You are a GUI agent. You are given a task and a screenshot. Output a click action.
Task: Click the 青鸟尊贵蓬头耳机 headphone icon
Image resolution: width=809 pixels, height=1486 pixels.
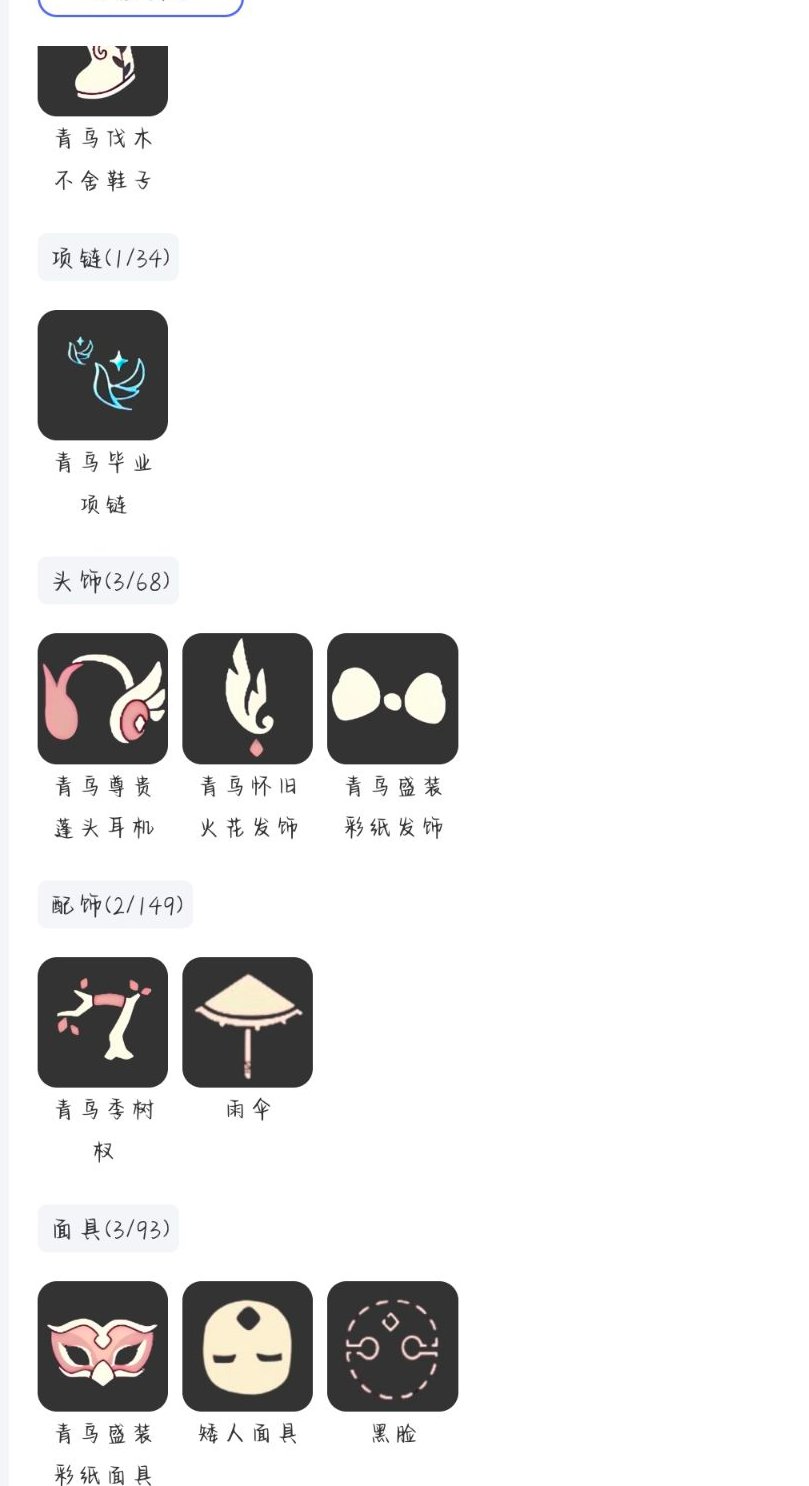[102, 698]
